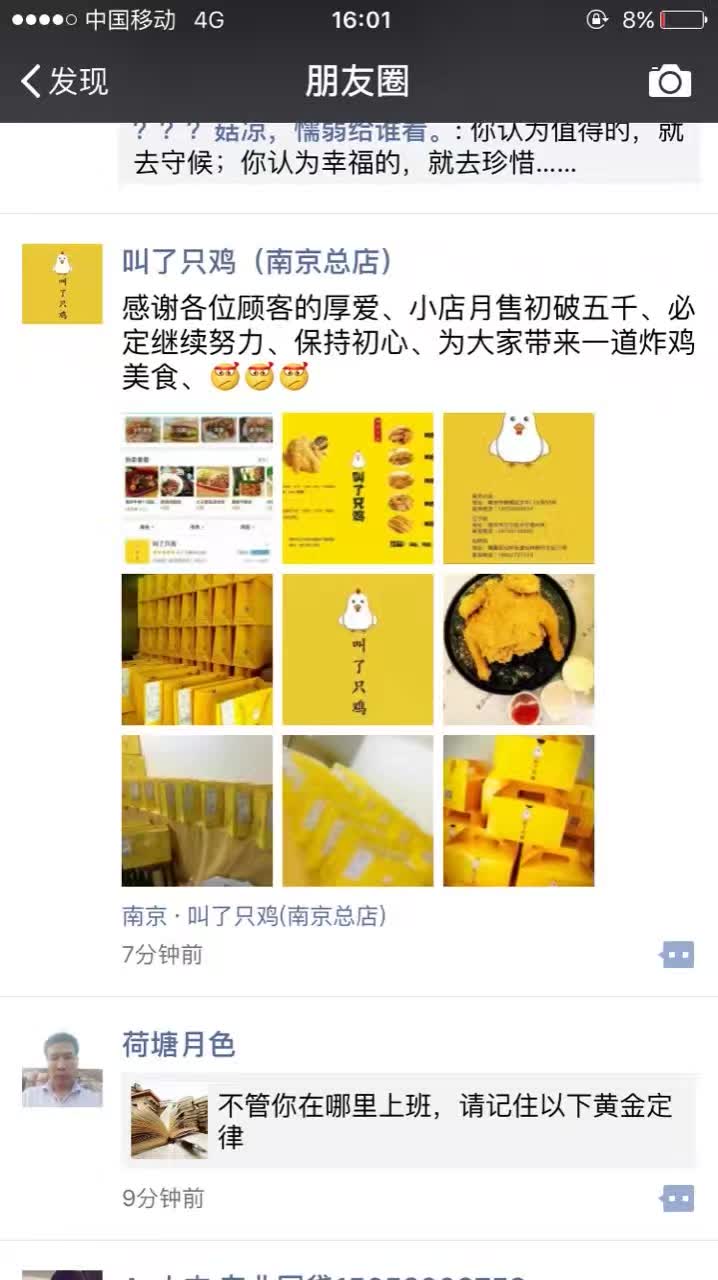
Task: Open shared article 不管你在哪里上班
Action: click(x=408, y=1121)
